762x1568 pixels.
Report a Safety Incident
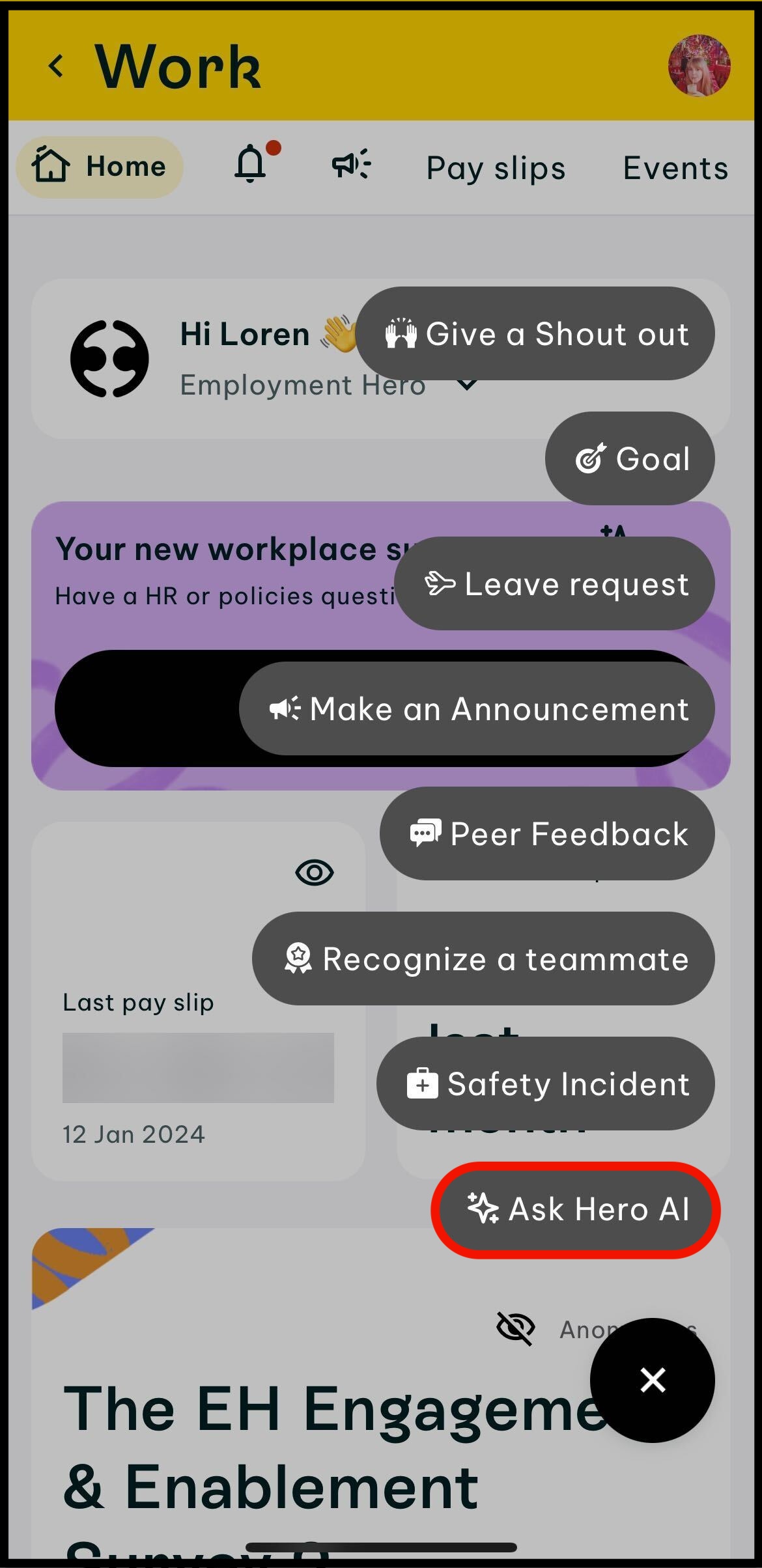click(546, 1084)
